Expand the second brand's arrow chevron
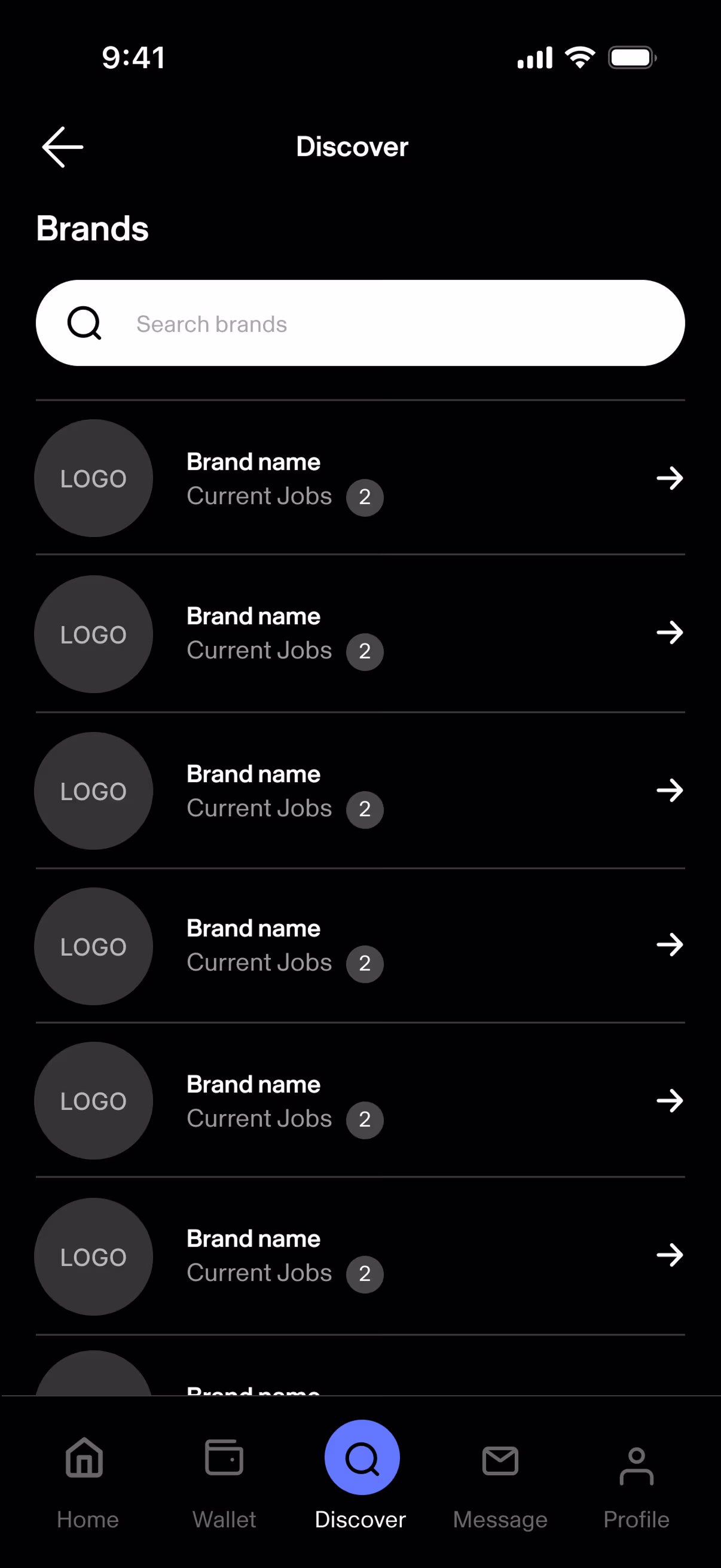Screen dimensions: 721x1568 point(670,633)
